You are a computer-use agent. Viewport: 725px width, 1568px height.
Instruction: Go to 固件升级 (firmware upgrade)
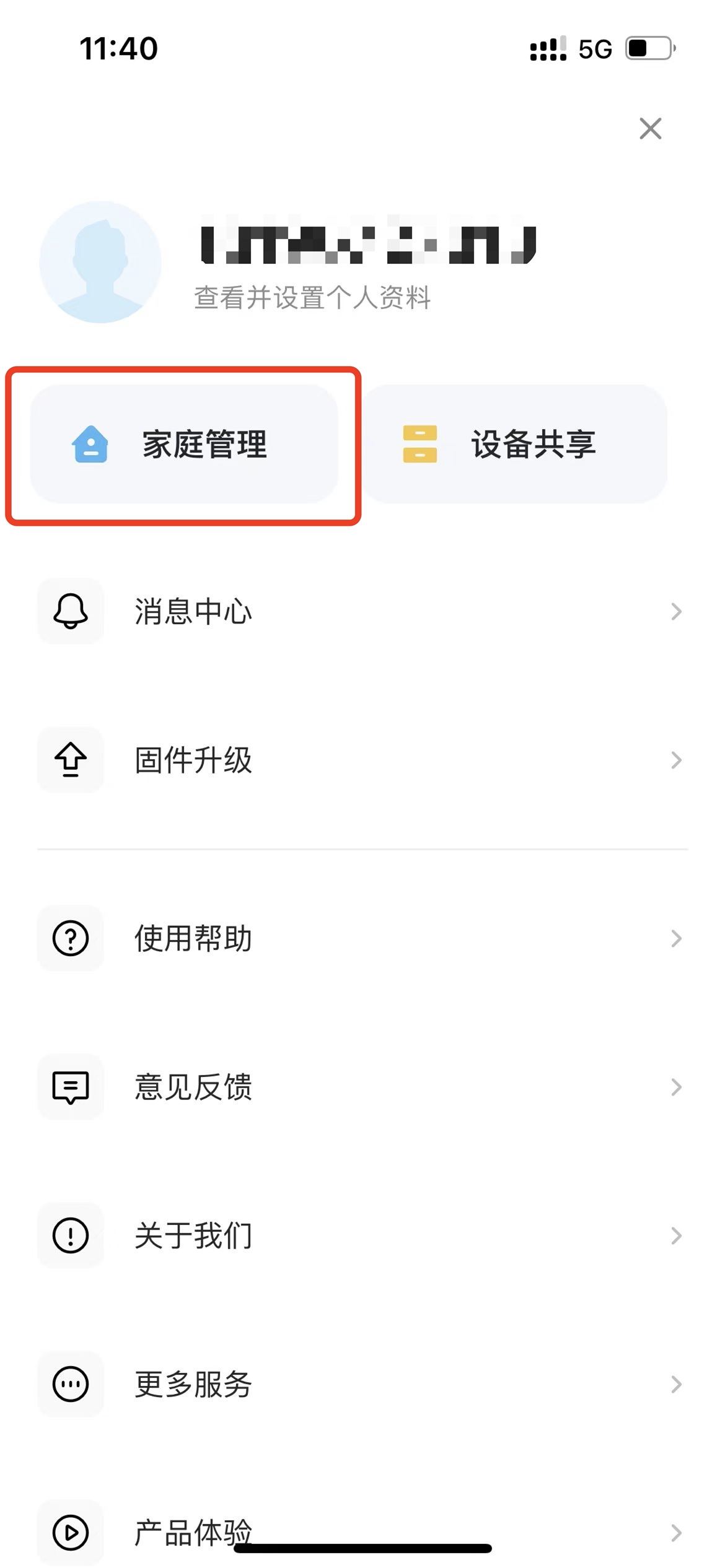362,760
